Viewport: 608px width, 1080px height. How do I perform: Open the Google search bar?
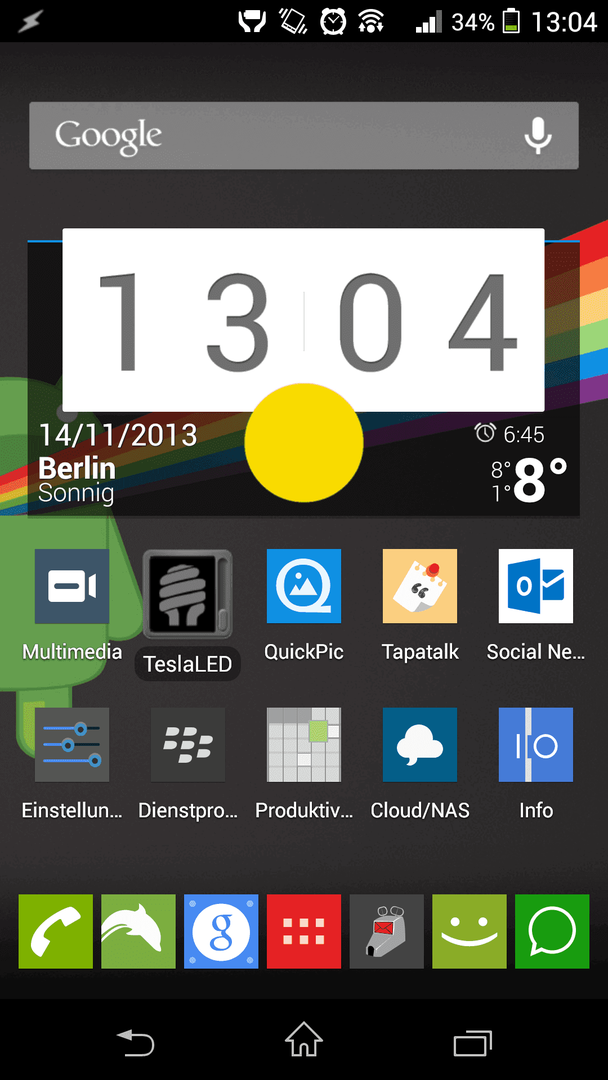[270, 135]
